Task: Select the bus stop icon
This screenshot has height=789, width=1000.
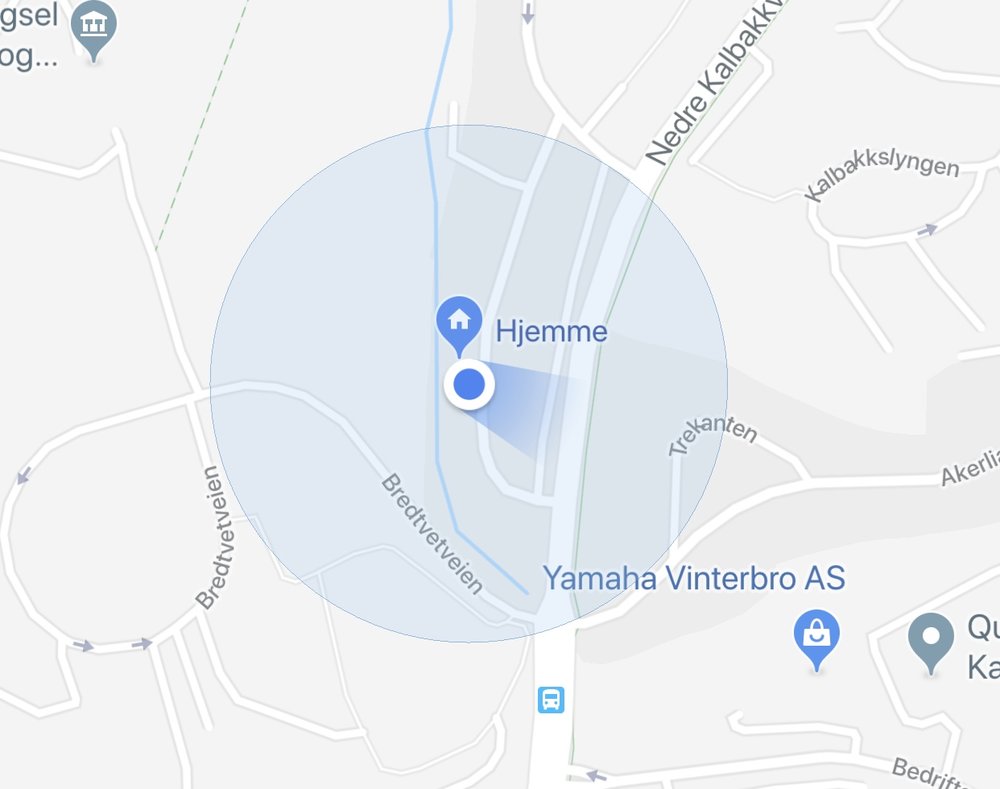Action: click(551, 698)
